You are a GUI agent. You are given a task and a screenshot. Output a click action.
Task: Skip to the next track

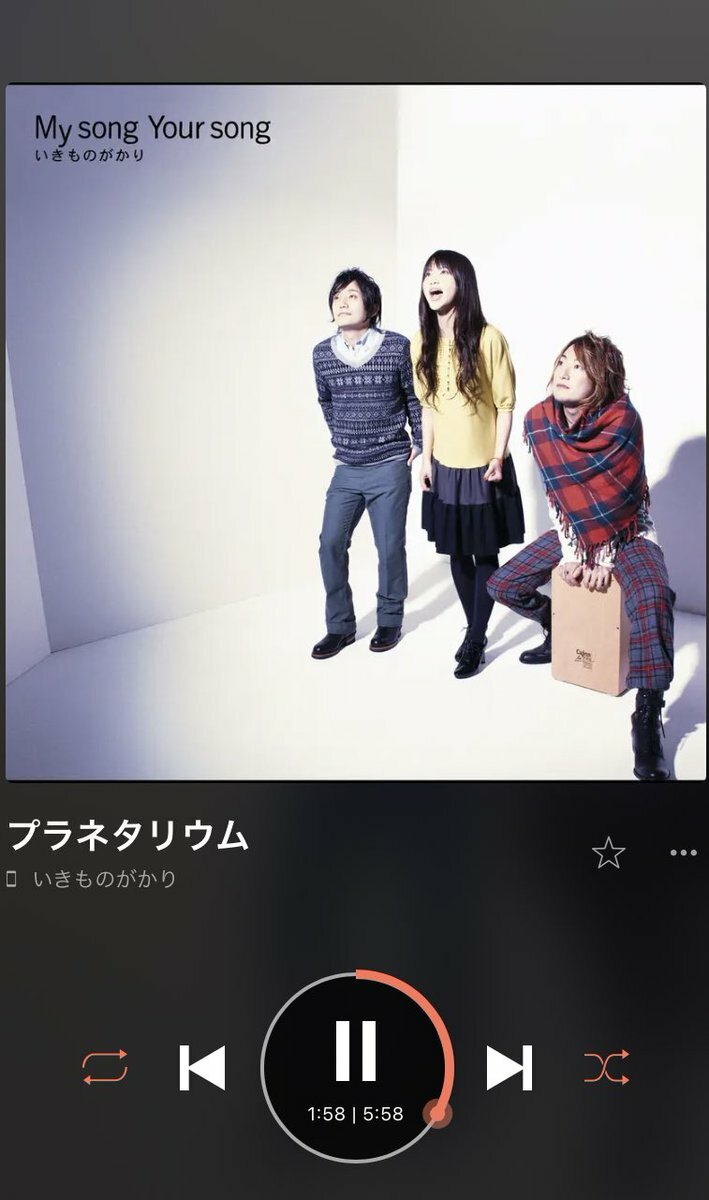point(509,1067)
